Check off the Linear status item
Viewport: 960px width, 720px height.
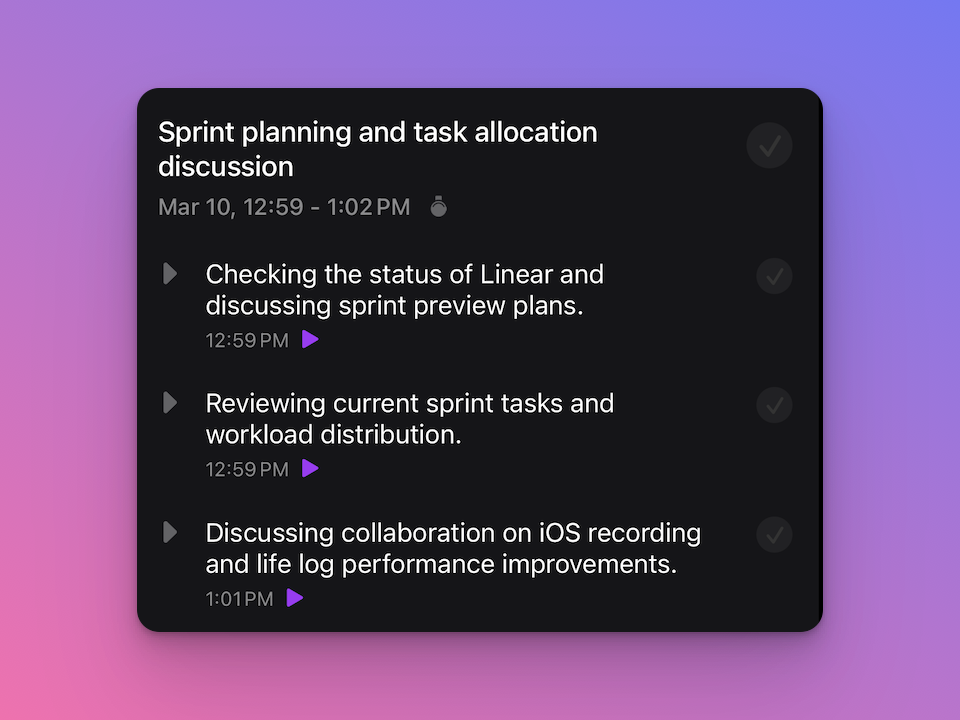pos(774,275)
